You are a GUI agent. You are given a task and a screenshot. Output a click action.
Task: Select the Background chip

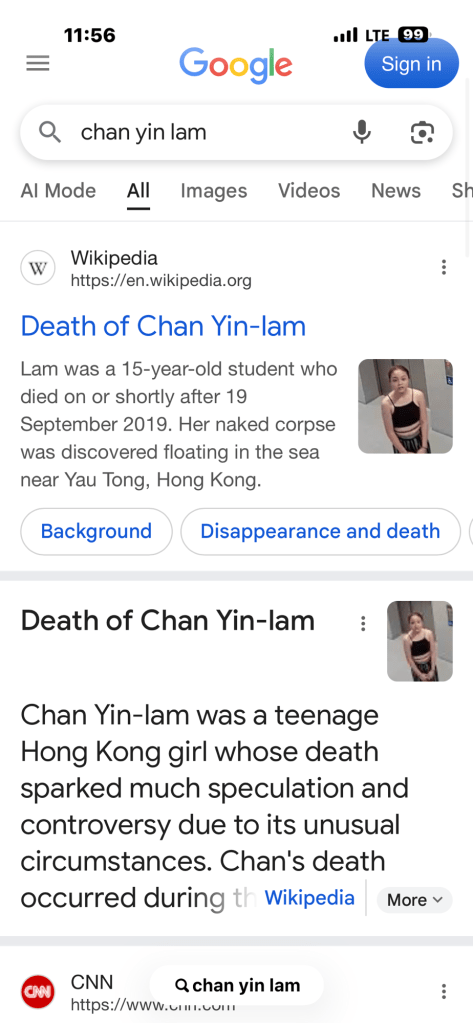(97, 531)
